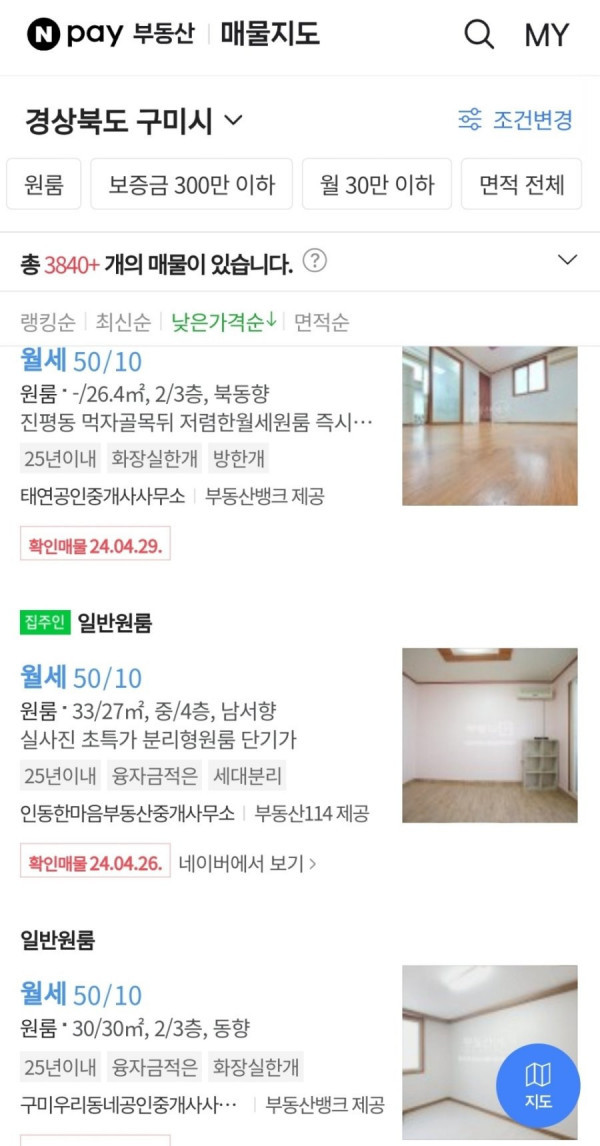Sort listings by 면적순

[321, 322]
